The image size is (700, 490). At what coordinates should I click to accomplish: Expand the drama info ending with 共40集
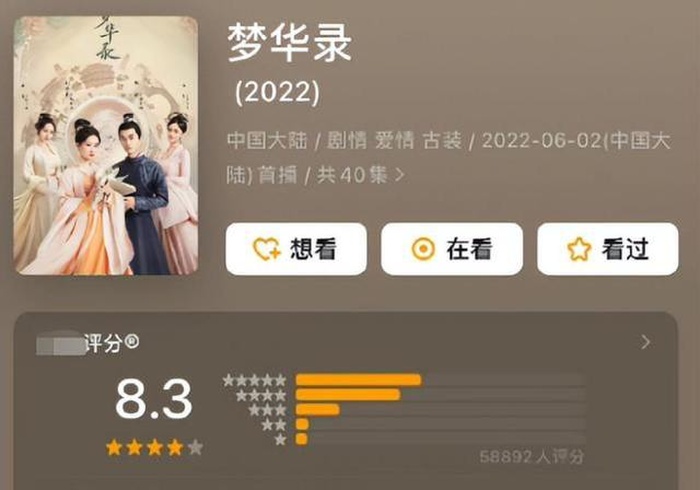click(400, 175)
